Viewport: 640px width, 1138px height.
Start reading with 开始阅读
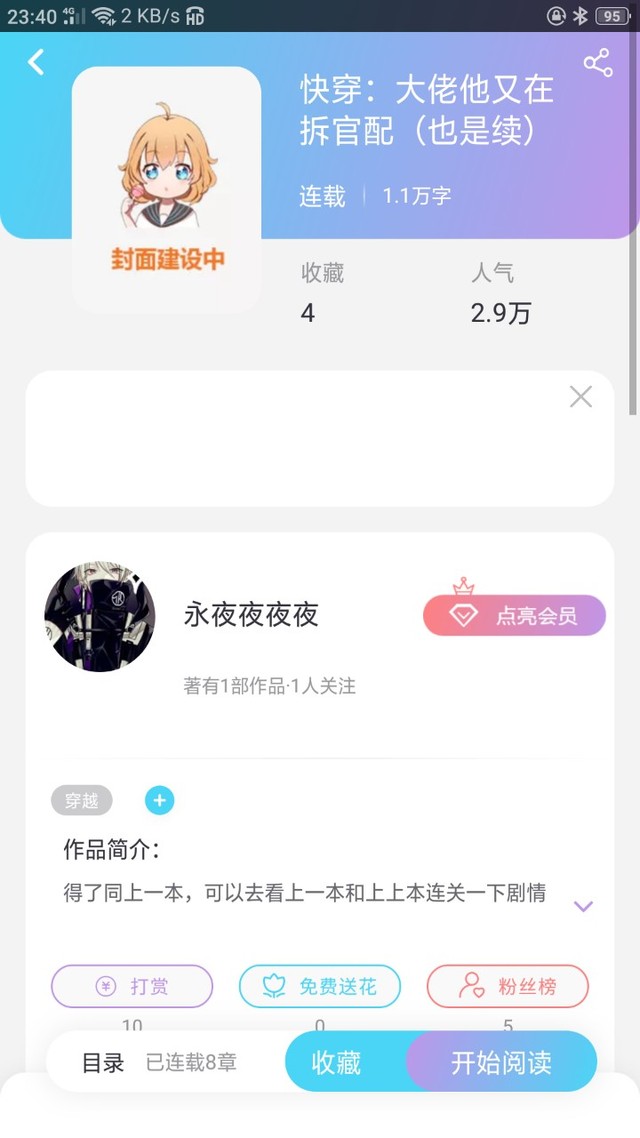coord(501,1062)
